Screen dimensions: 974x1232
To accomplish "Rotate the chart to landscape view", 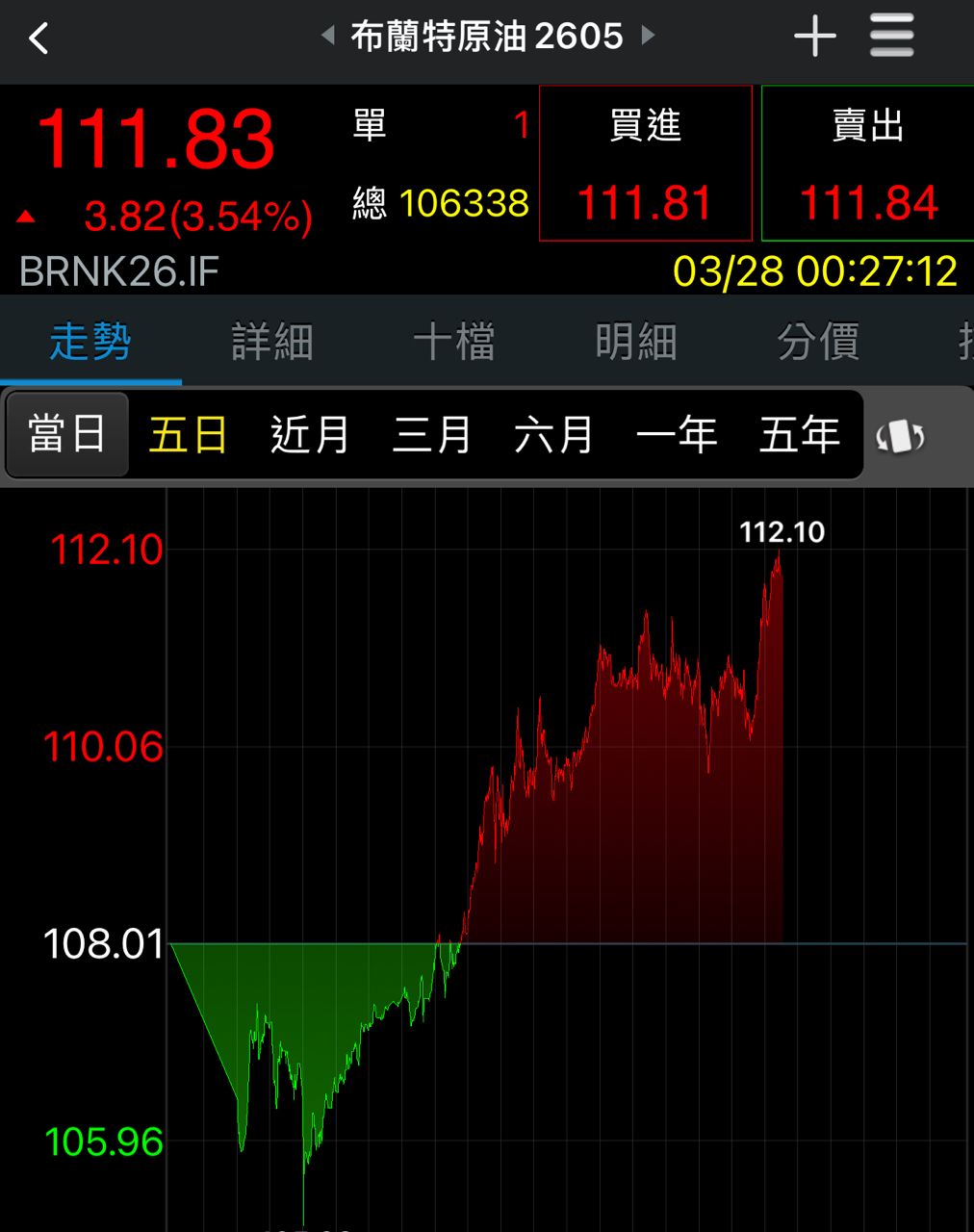I will click(900, 437).
